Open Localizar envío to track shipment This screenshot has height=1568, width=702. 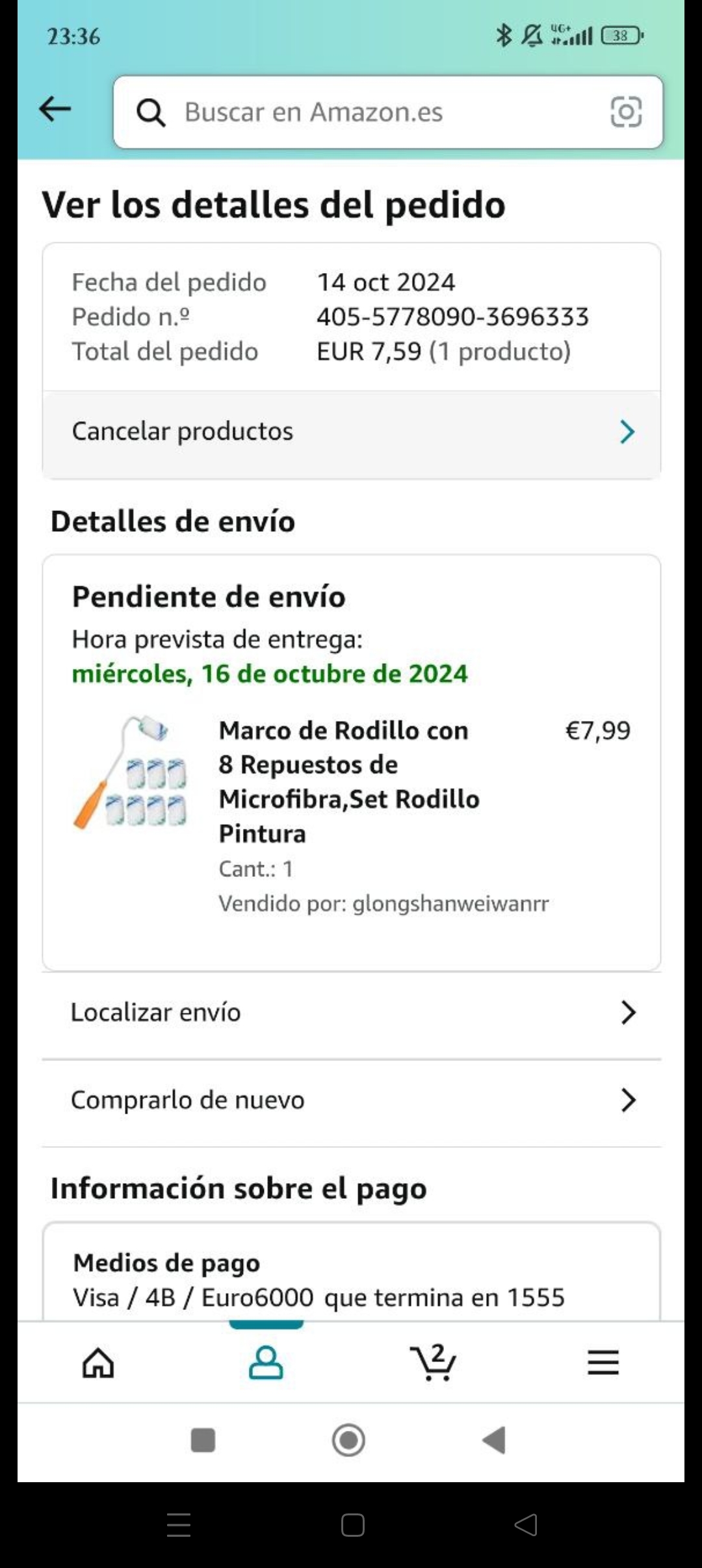(x=351, y=1013)
